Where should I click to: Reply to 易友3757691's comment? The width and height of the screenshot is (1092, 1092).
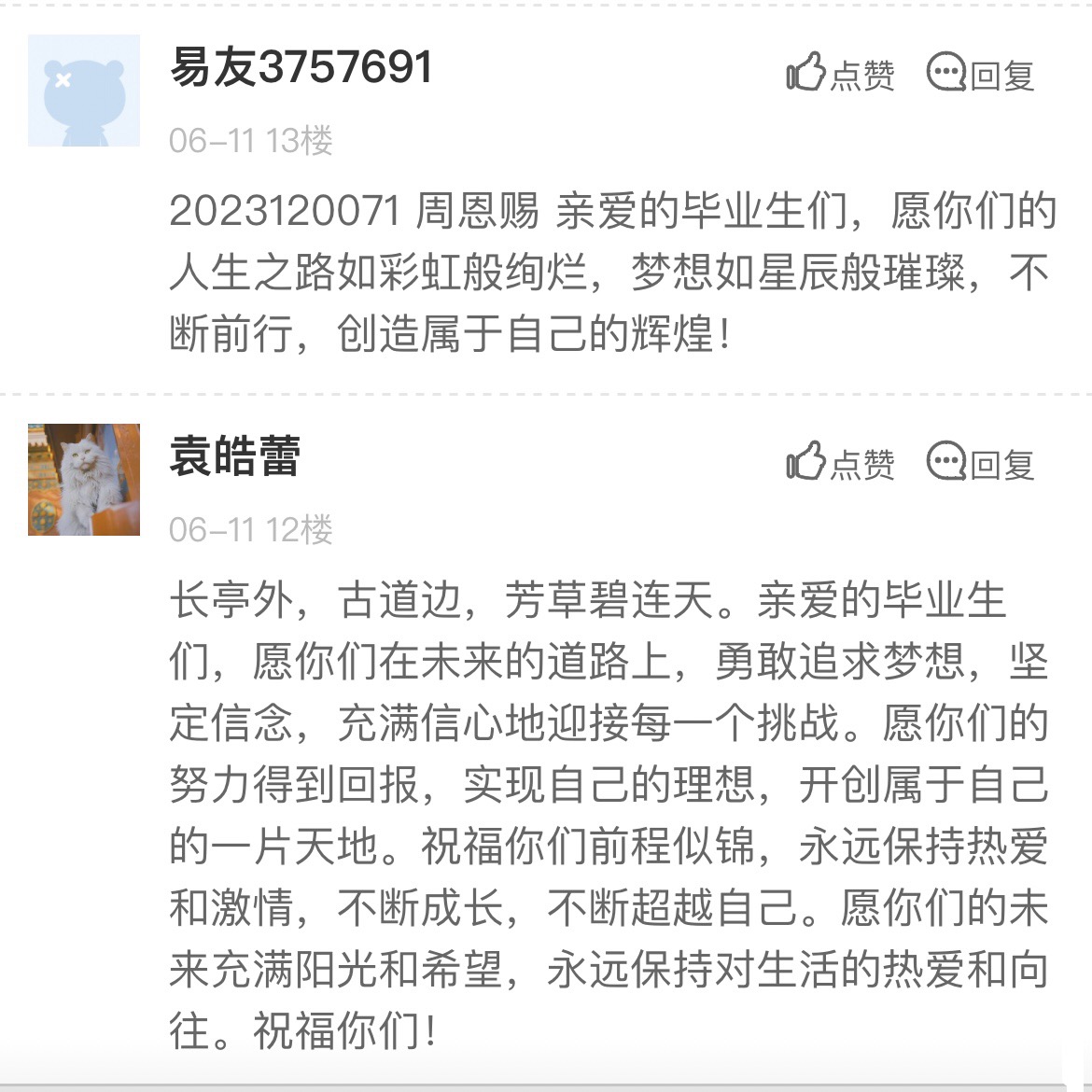pyautogui.click(x=980, y=74)
